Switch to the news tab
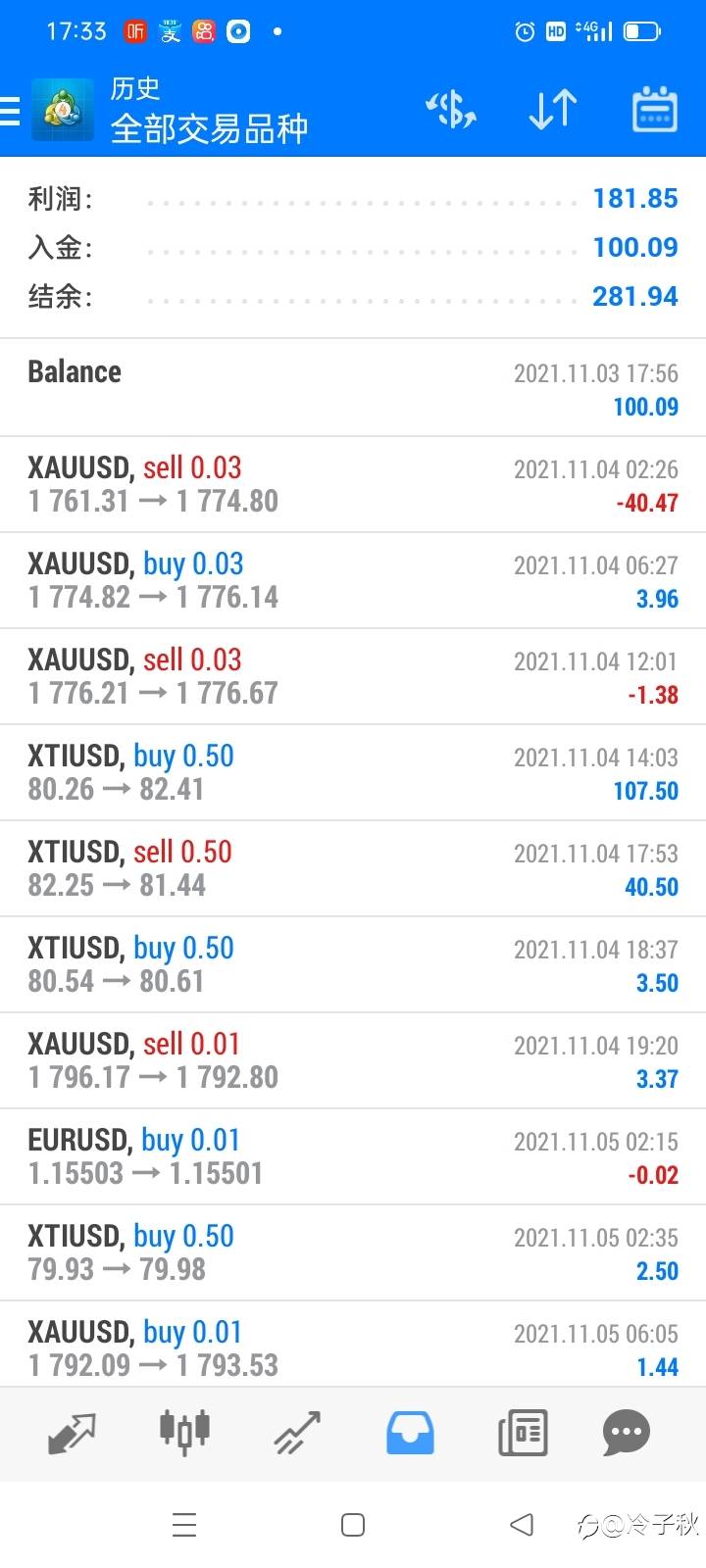Viewport: 706px width, 1568px height. point(523,1434)
